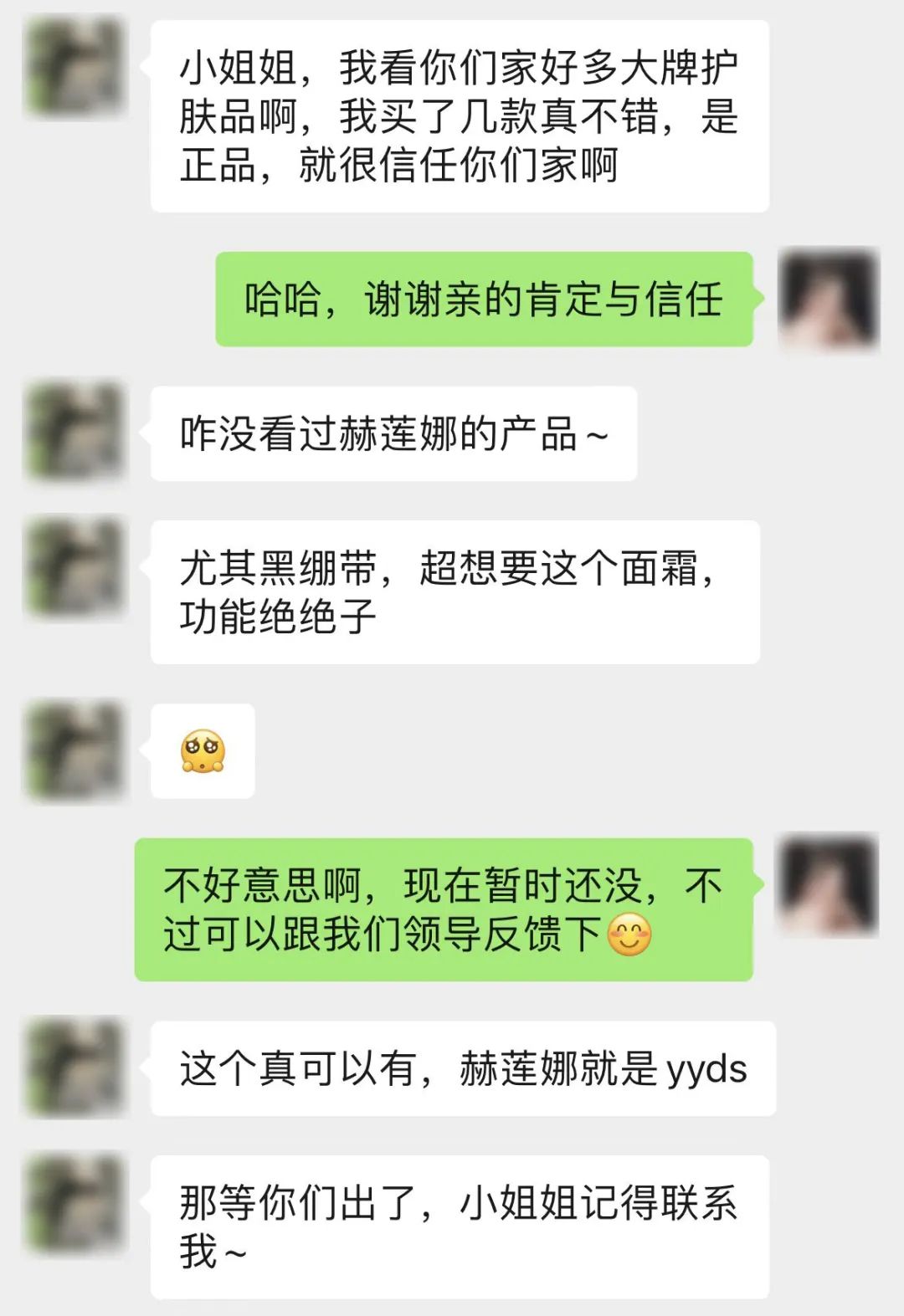Select the white sticker bubble containing the emoji
Screen dimensions: 904x1316
pos(203,750)
